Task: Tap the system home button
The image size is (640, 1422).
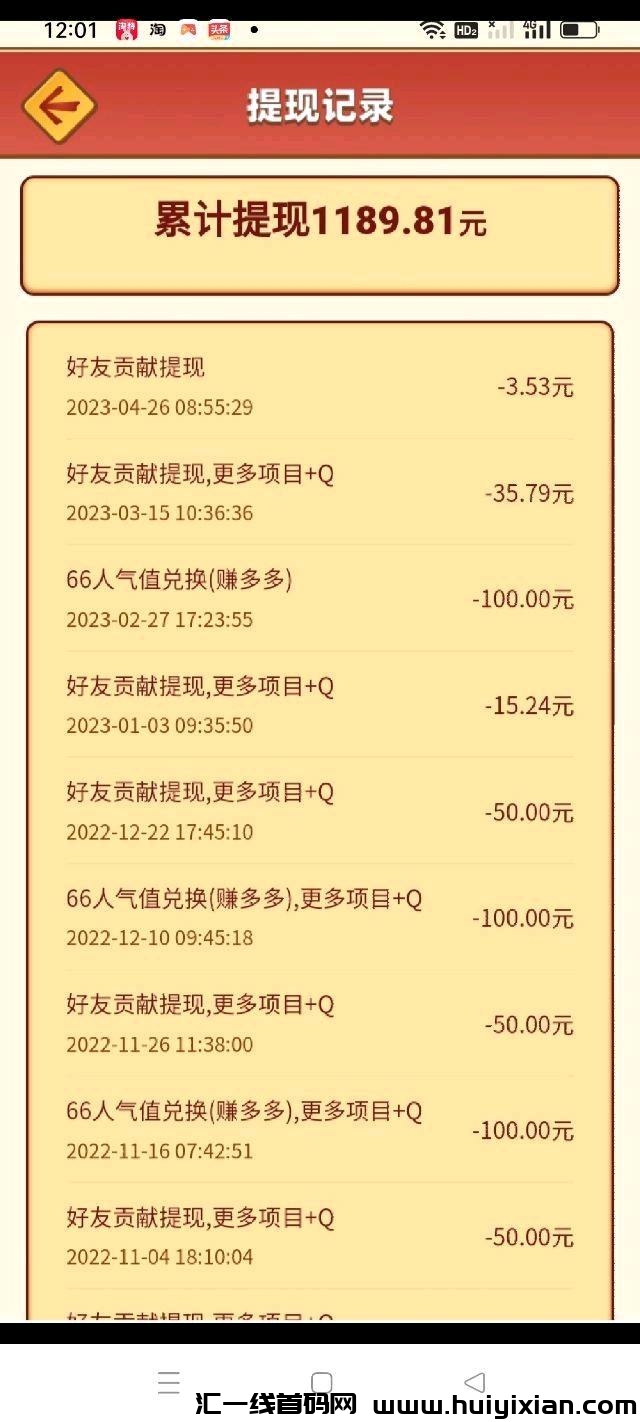Action: click(x=321, y=1382)
